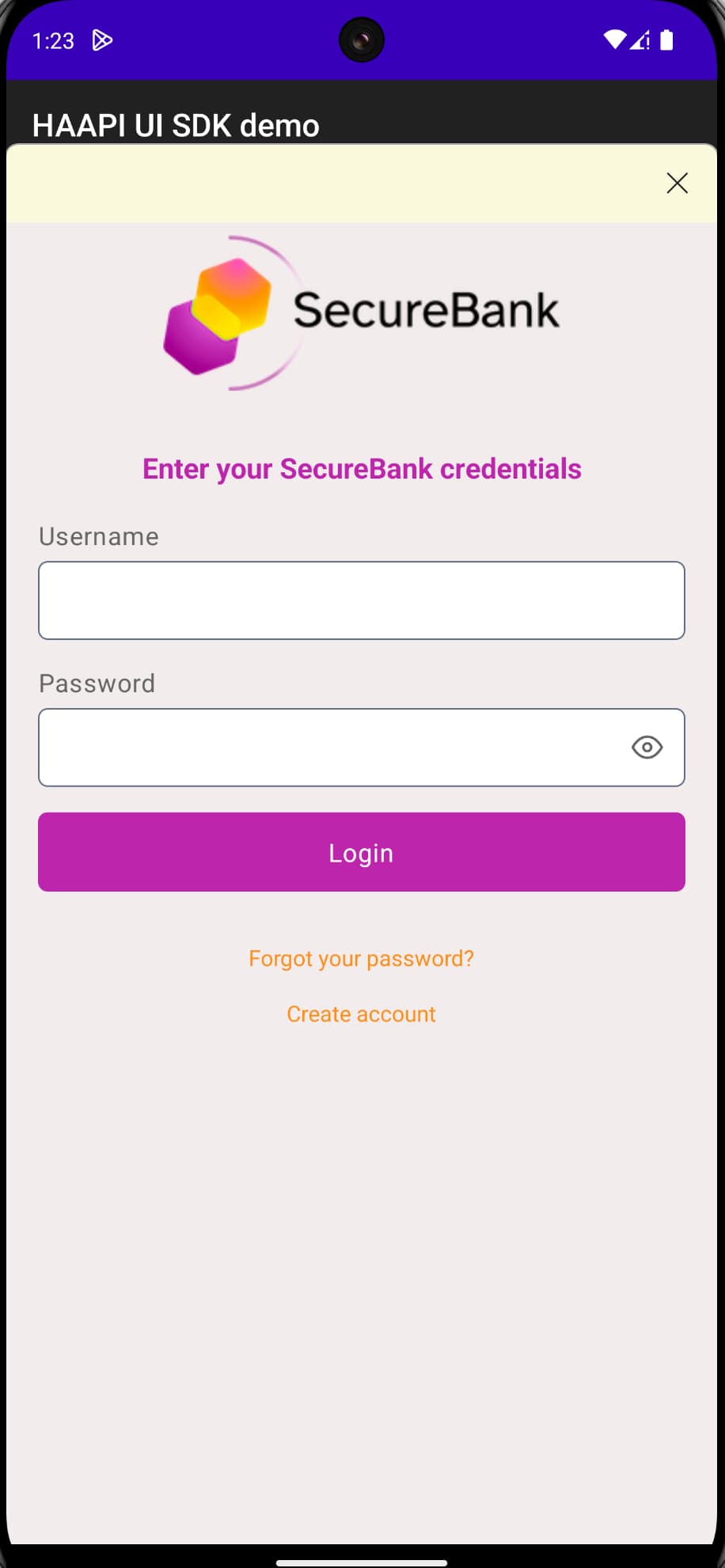The width and height of the screenshot is (725, 1568).
Task: Dismiss the login form with the X
Action: [x=677, y=183]
